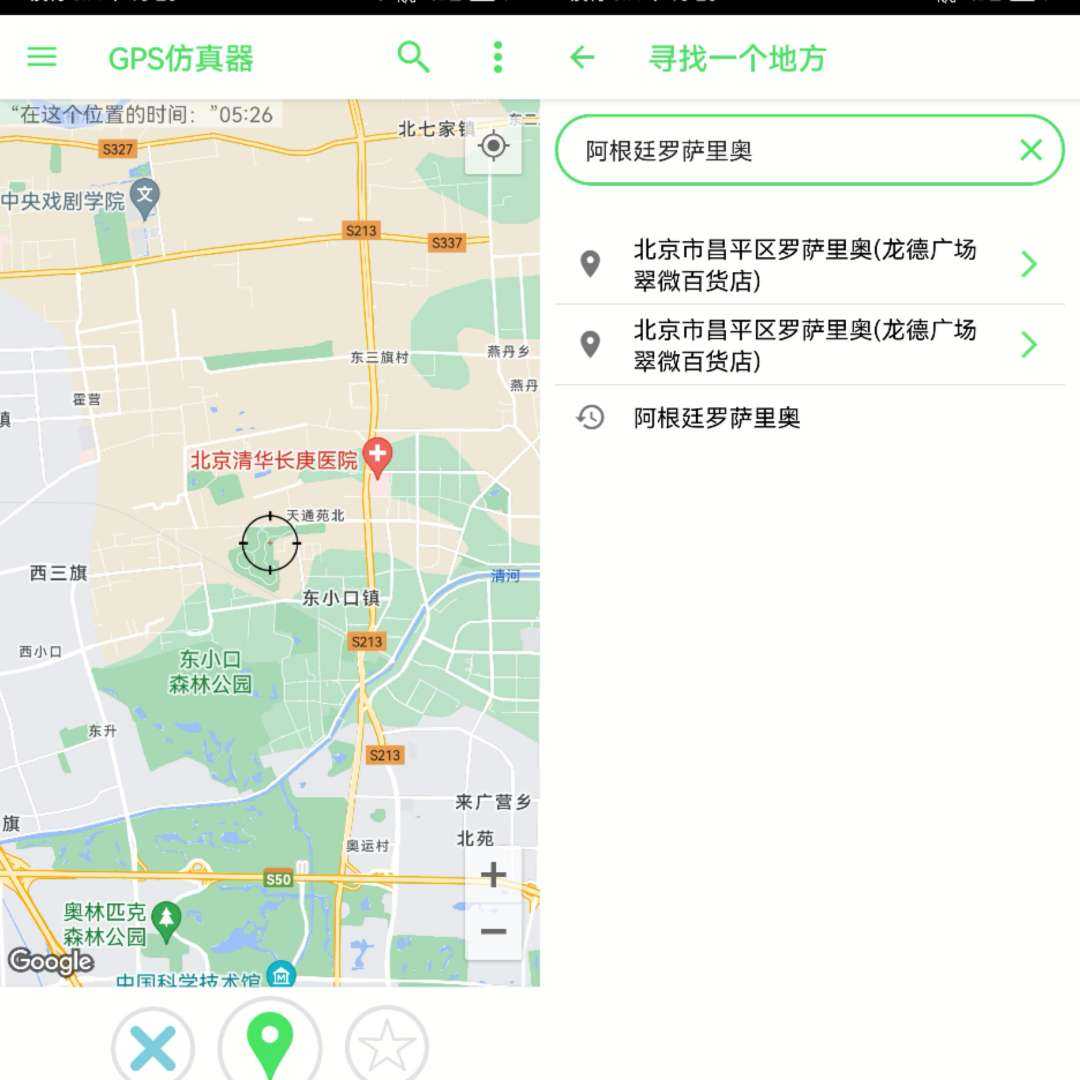Add this location to favorites with the star

click(387, 1046)
